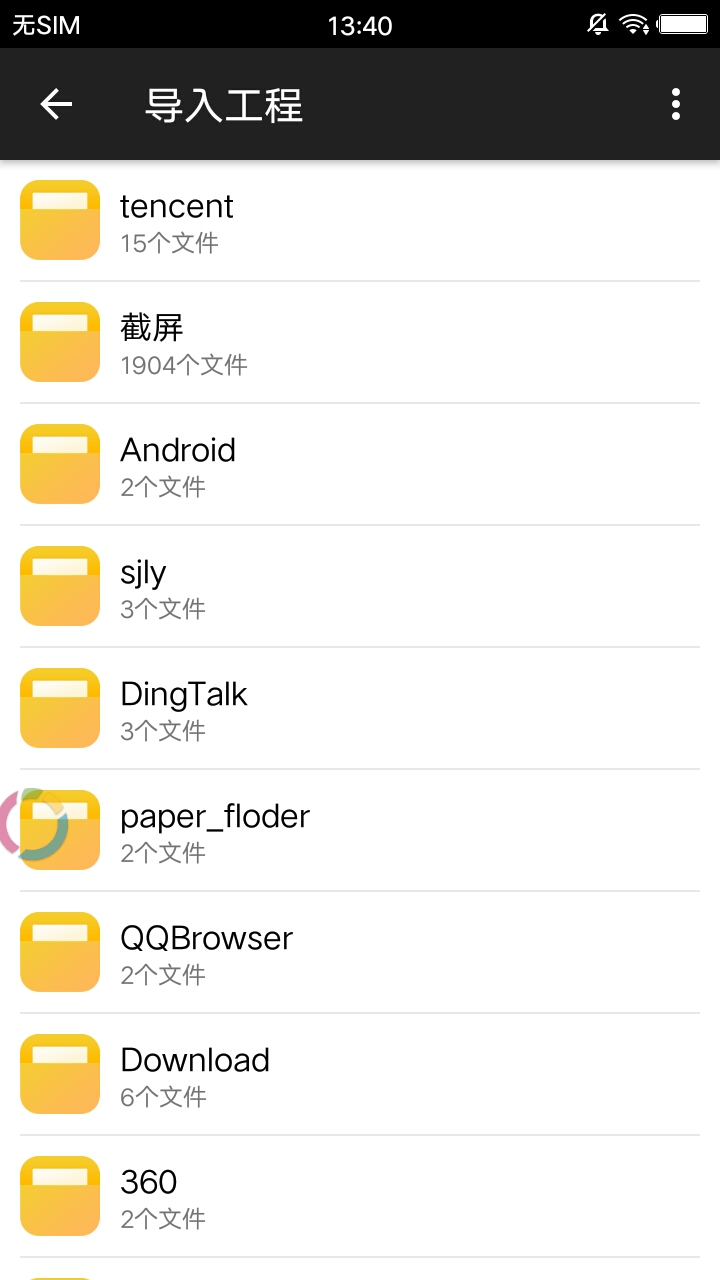This screenshot has width=720, height=1280.
Task: Select the Android folder
Action: [x=360, y=465]
